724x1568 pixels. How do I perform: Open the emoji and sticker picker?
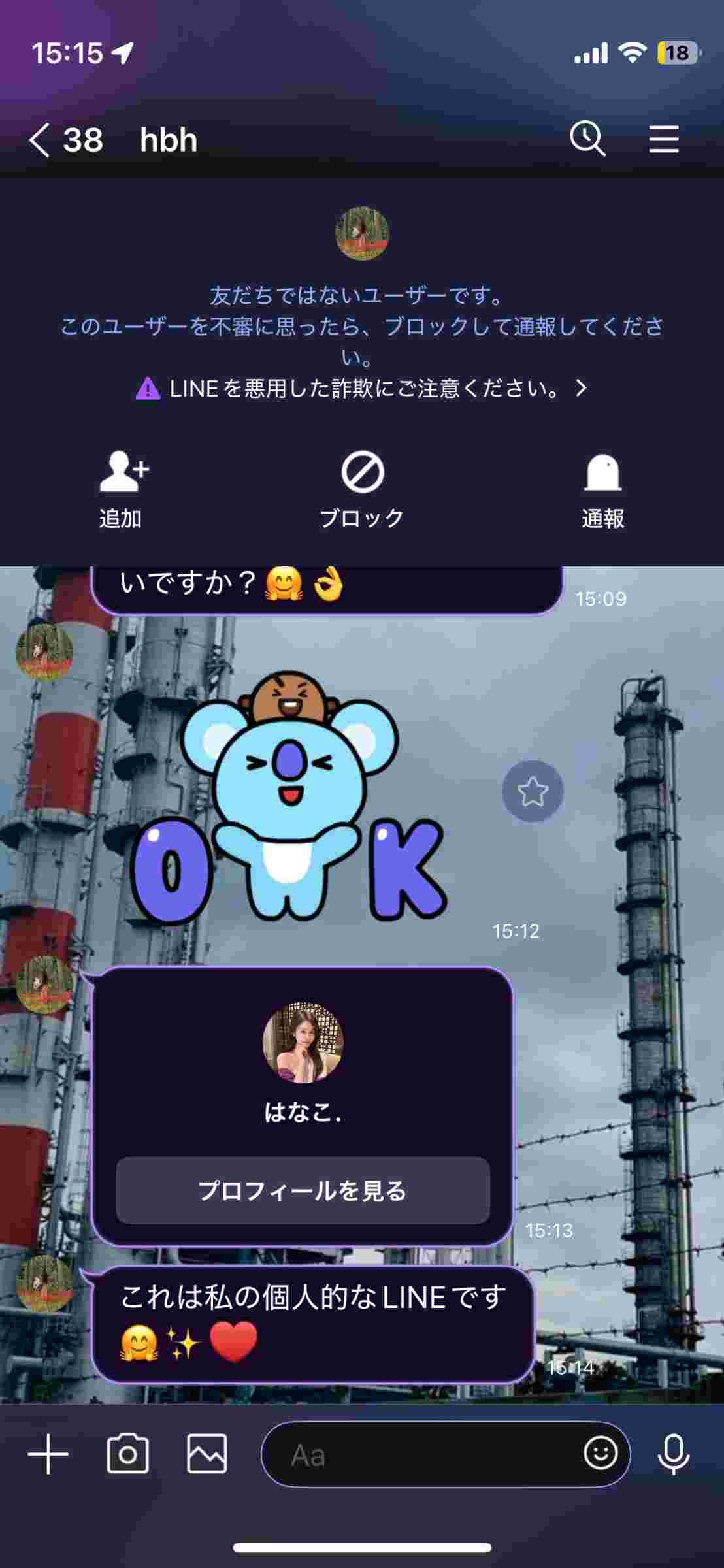tap(601, 1453)
